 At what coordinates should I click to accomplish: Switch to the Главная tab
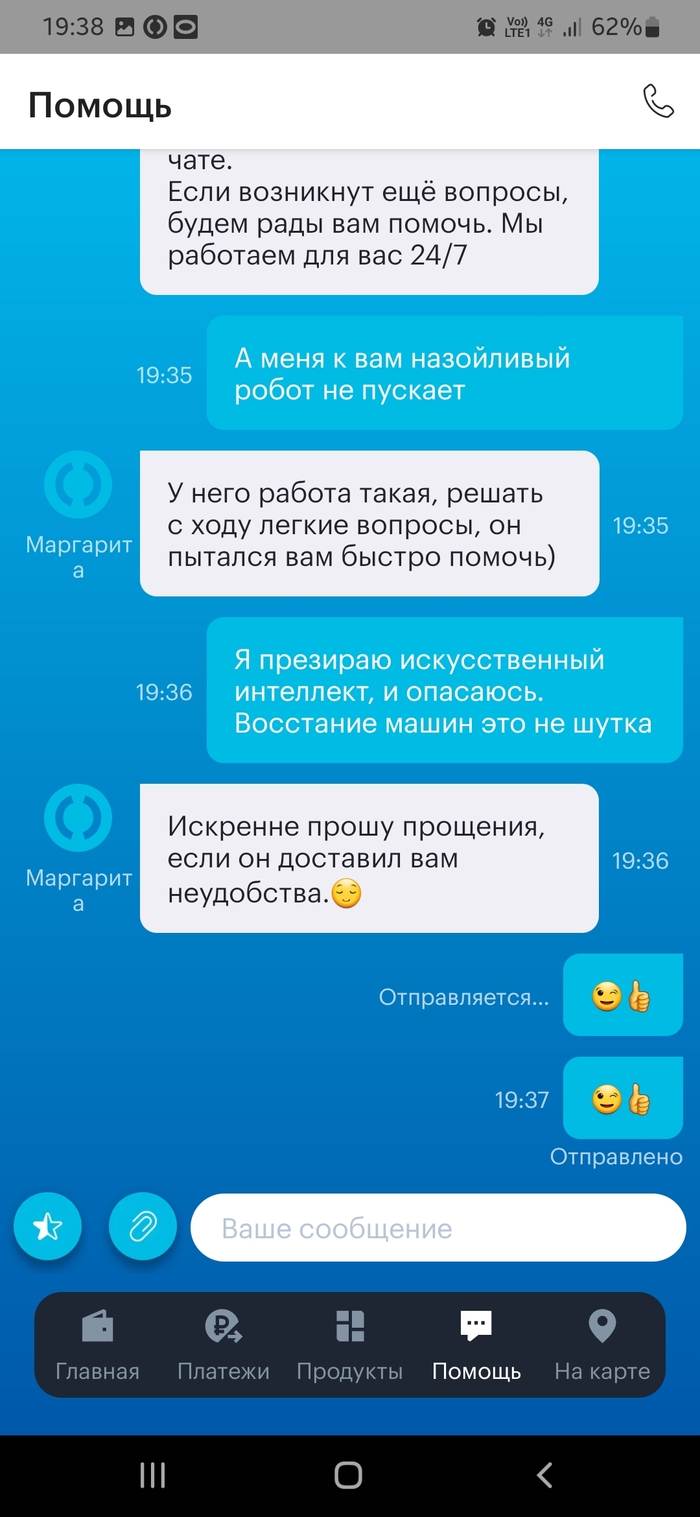coord(97,1344)
